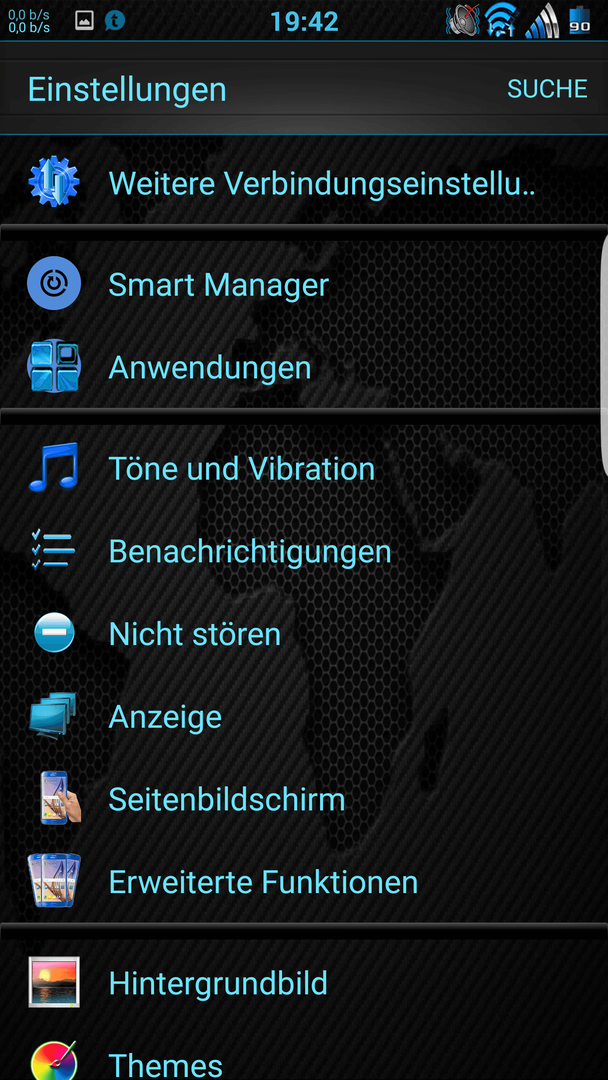Tap the Anzeige row
608x1080 pixels.
(x=165, y=717)
